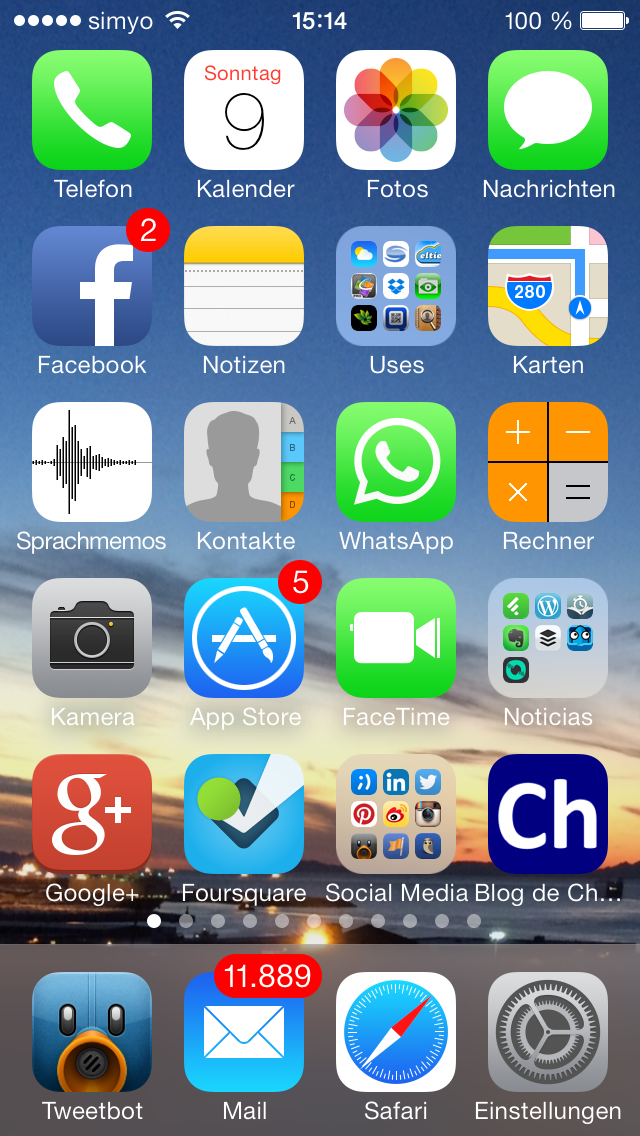The width and height of the screenshot is (640, 1136).
Task: Open Kontakte
Action: click(x=244, y=462)
